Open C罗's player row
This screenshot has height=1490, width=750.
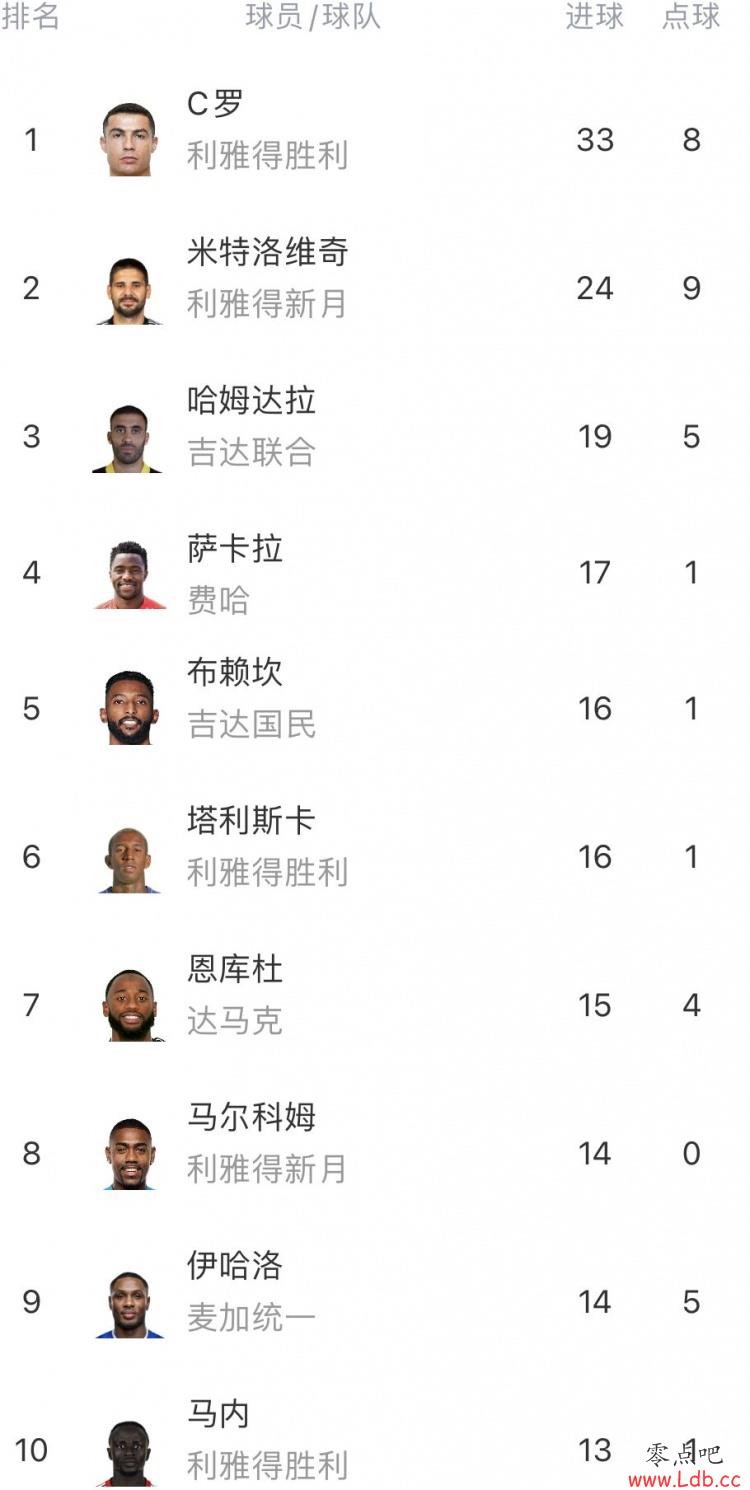375,139
